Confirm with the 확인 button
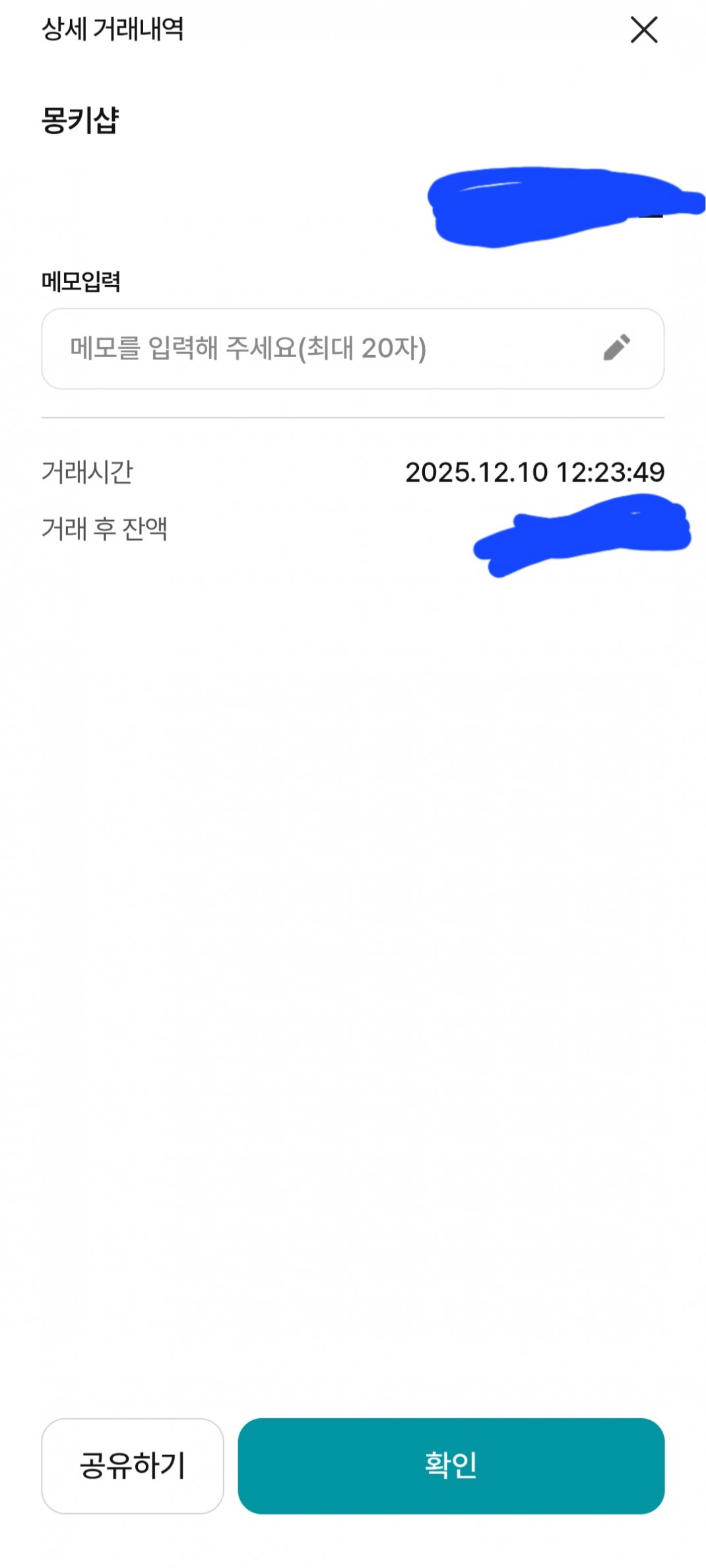The image size is (706, 1568). coord(451,1466)
